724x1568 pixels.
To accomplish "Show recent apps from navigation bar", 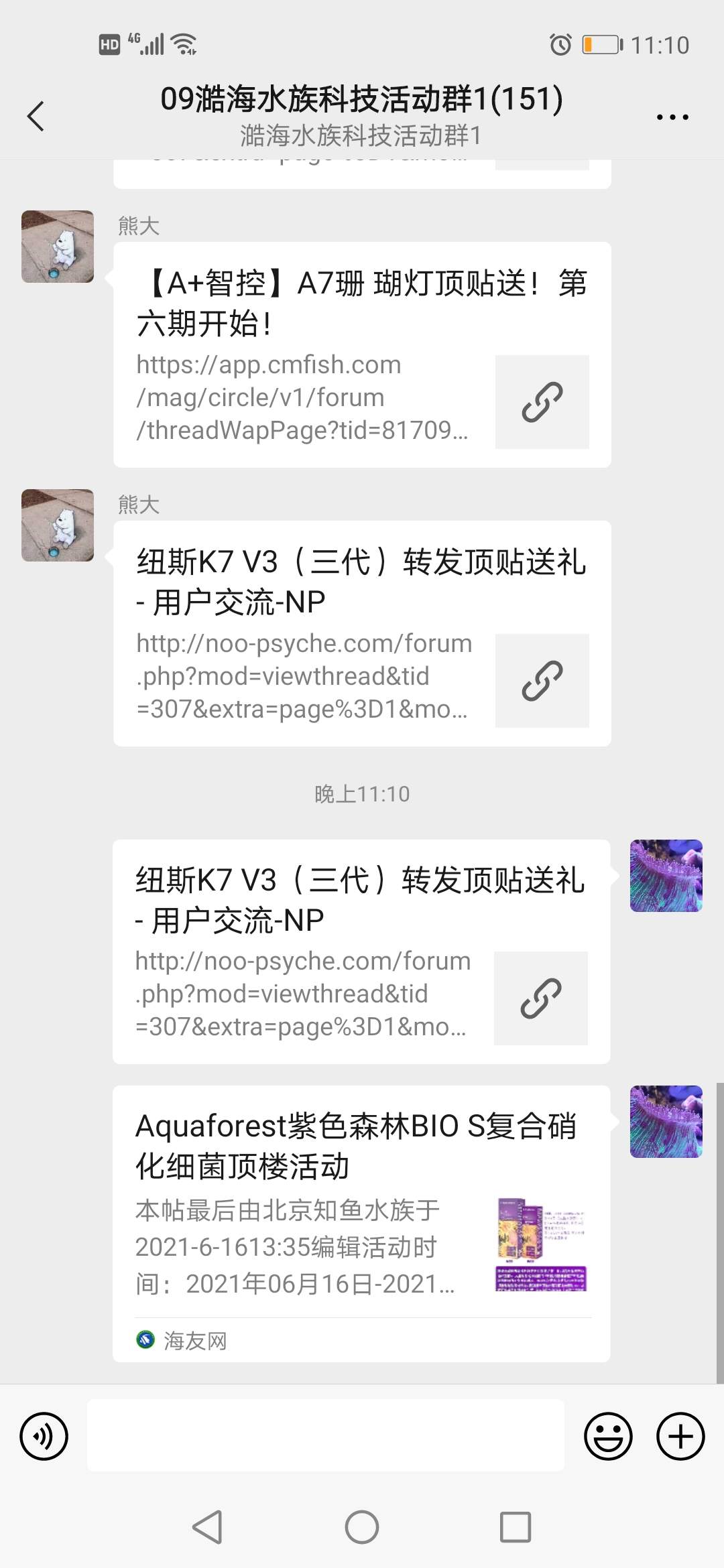I will tap(516, 1527).
